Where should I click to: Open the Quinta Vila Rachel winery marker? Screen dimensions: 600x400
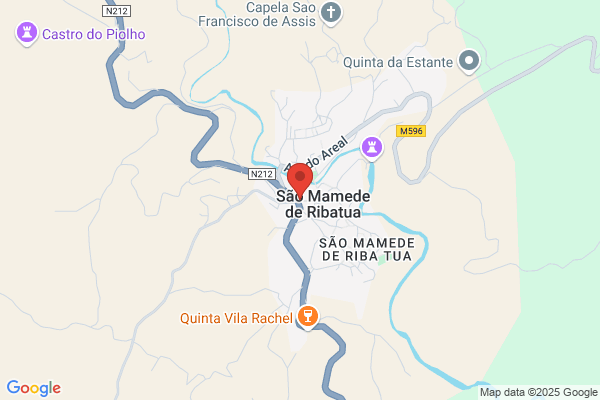[x=308, y=317]
